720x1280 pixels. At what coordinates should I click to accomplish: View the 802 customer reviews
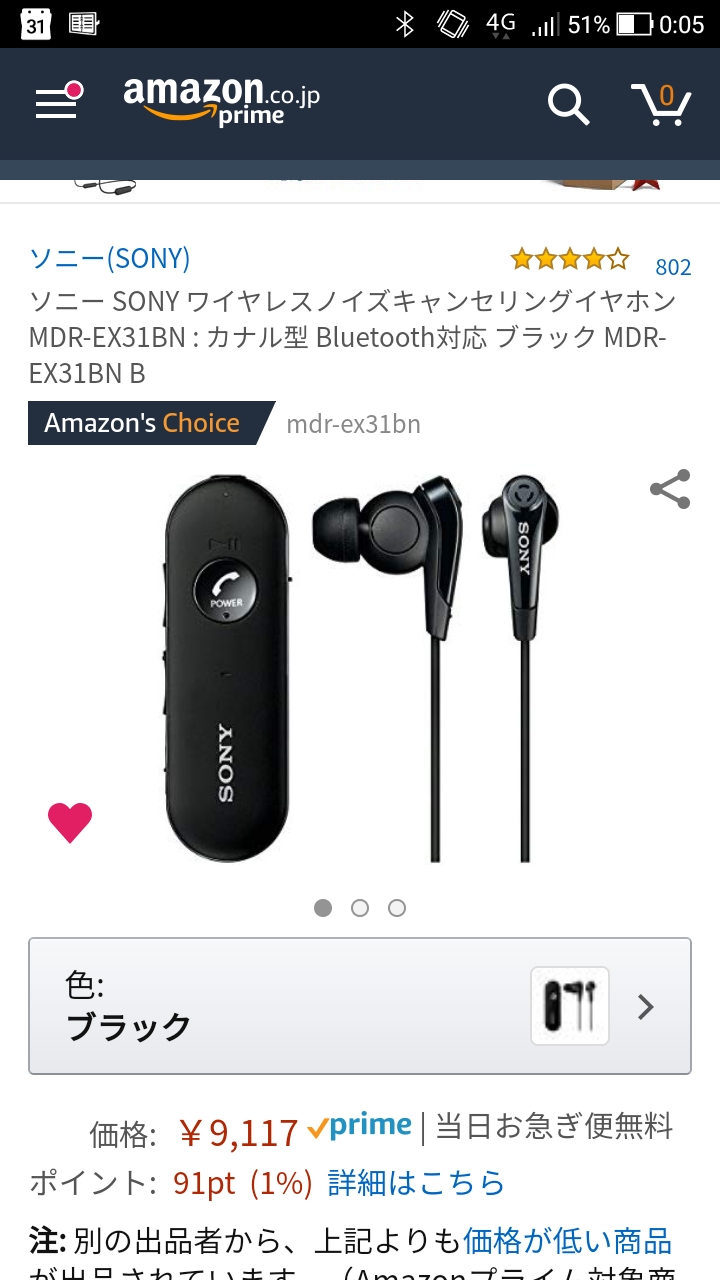pos(673,267)
